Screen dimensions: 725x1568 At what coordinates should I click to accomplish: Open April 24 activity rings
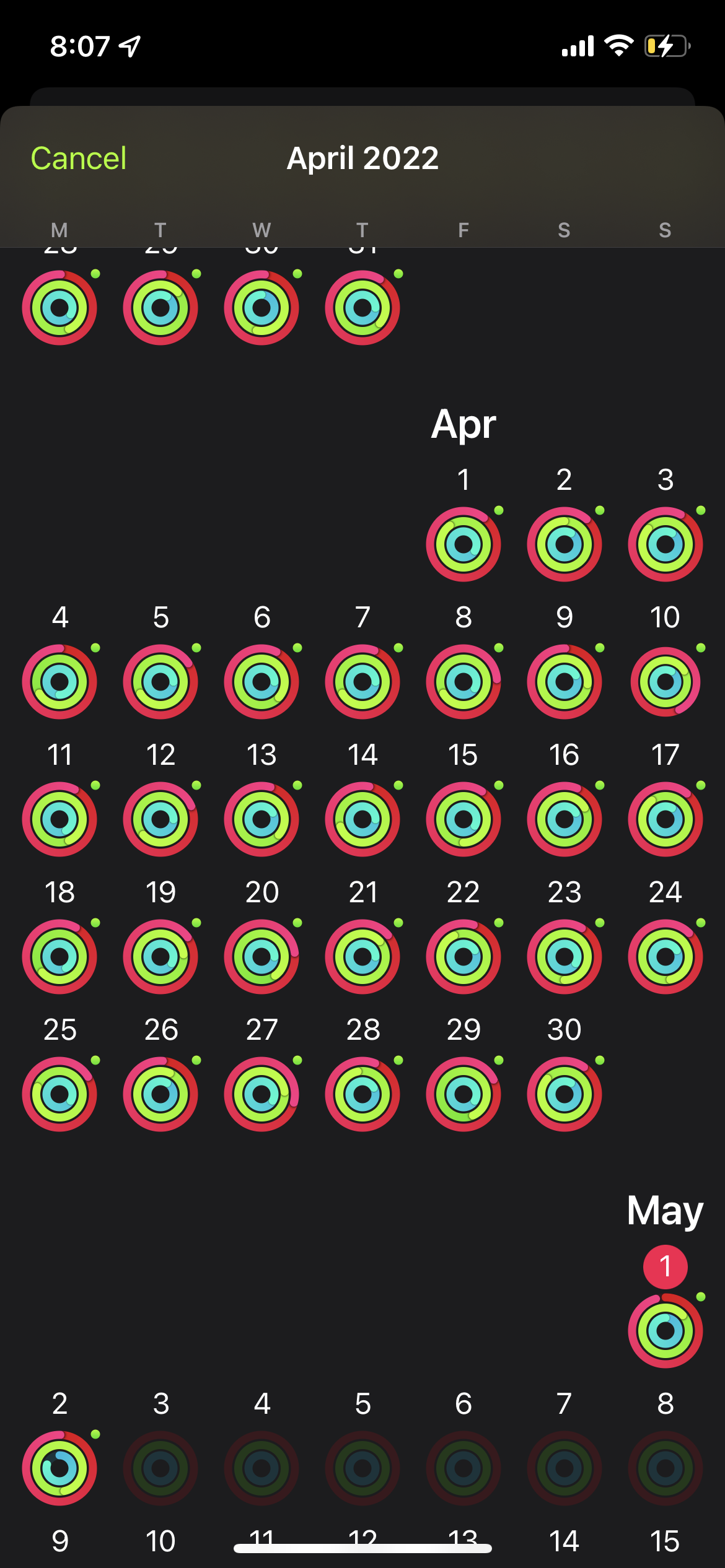click(x=665, y=957)
